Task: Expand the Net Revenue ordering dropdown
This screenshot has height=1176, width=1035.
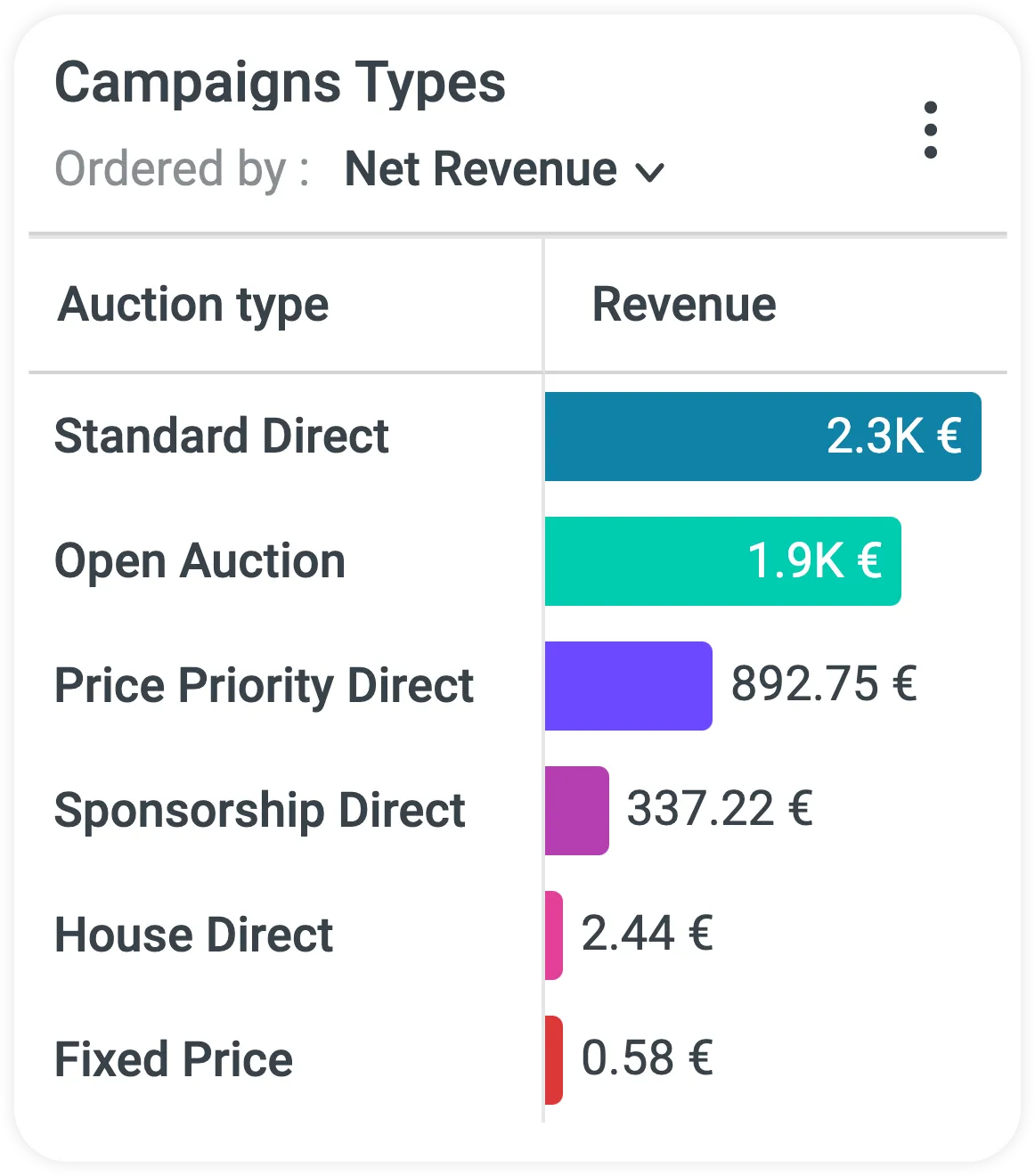Action: pos(504,169)
